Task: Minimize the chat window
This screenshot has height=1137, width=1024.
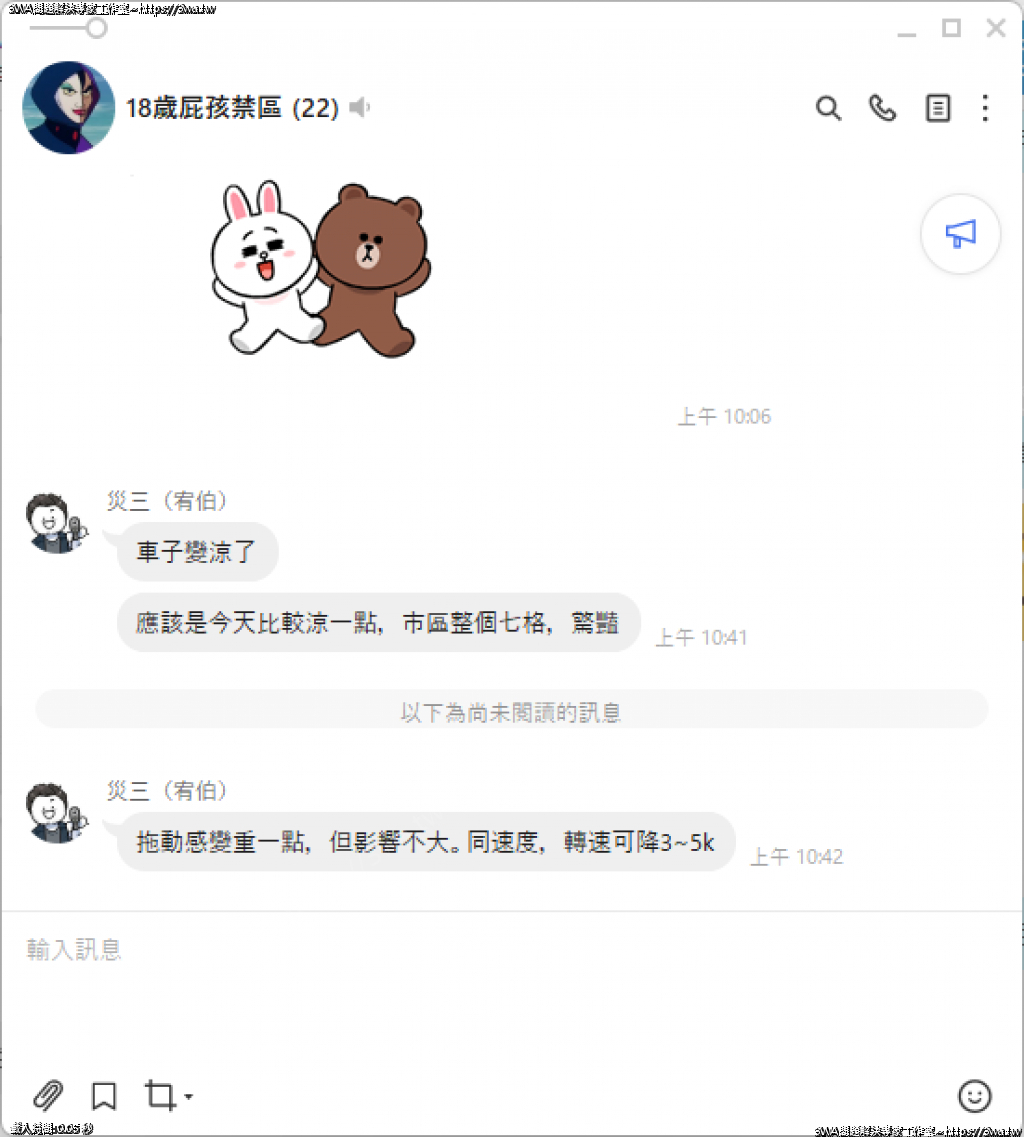Action: click(x=907, y=31)
